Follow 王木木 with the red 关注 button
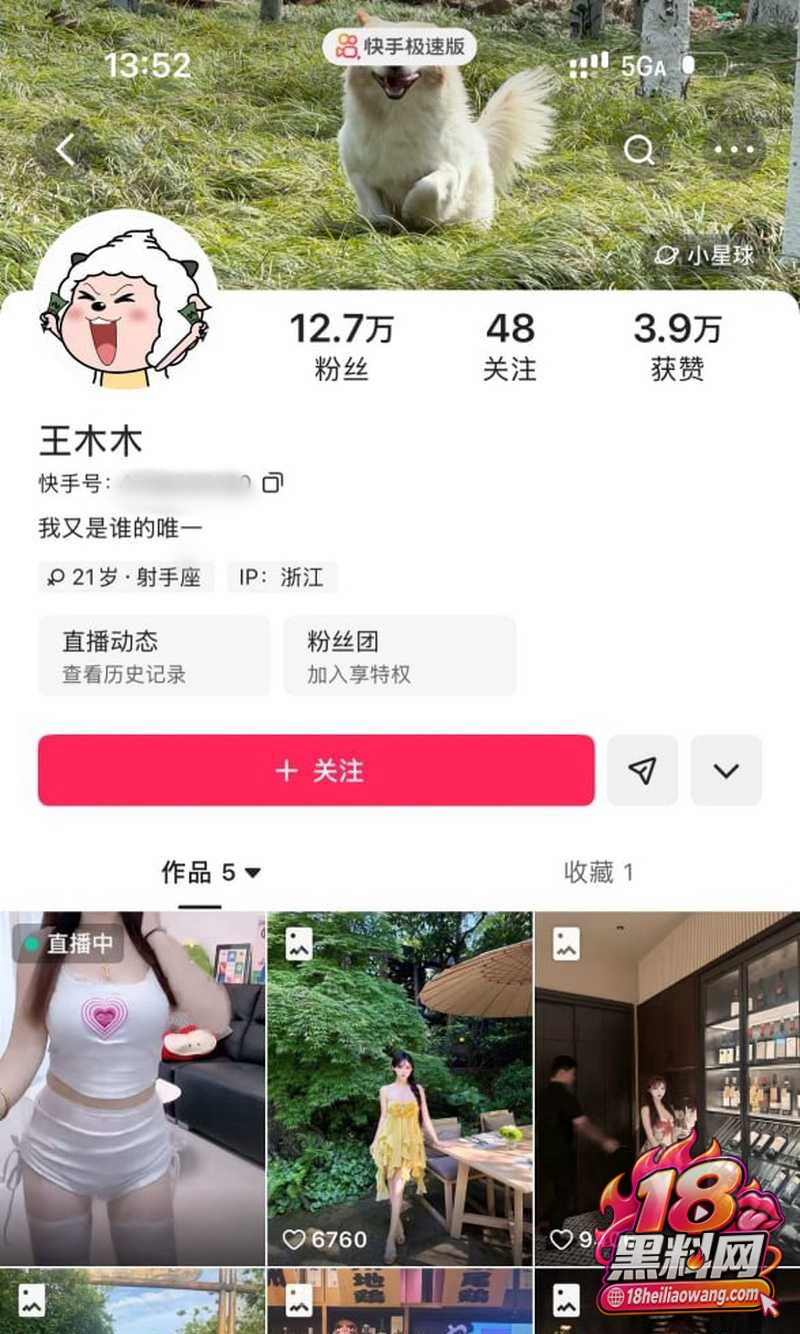Viewport: 800px width, 1334px height. pyautogui.click(x=316, y=770)
